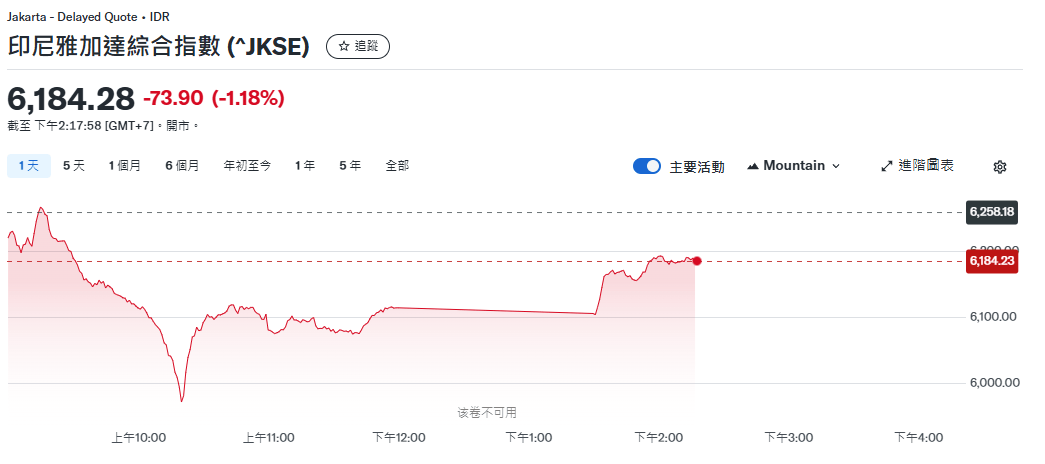
Task: View the 1年 chart range
Action: 305,166
